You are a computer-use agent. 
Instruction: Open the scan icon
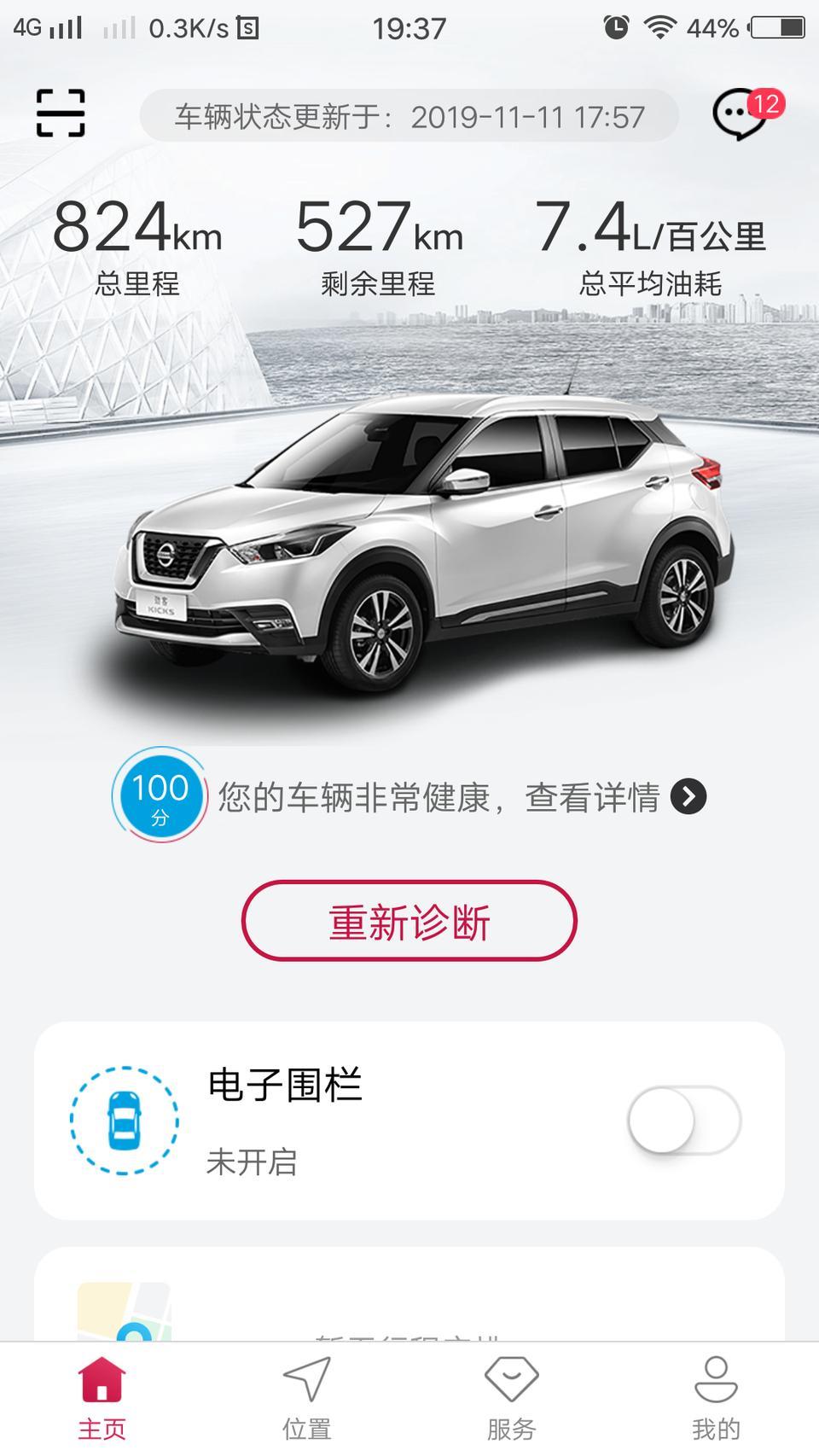61,113
